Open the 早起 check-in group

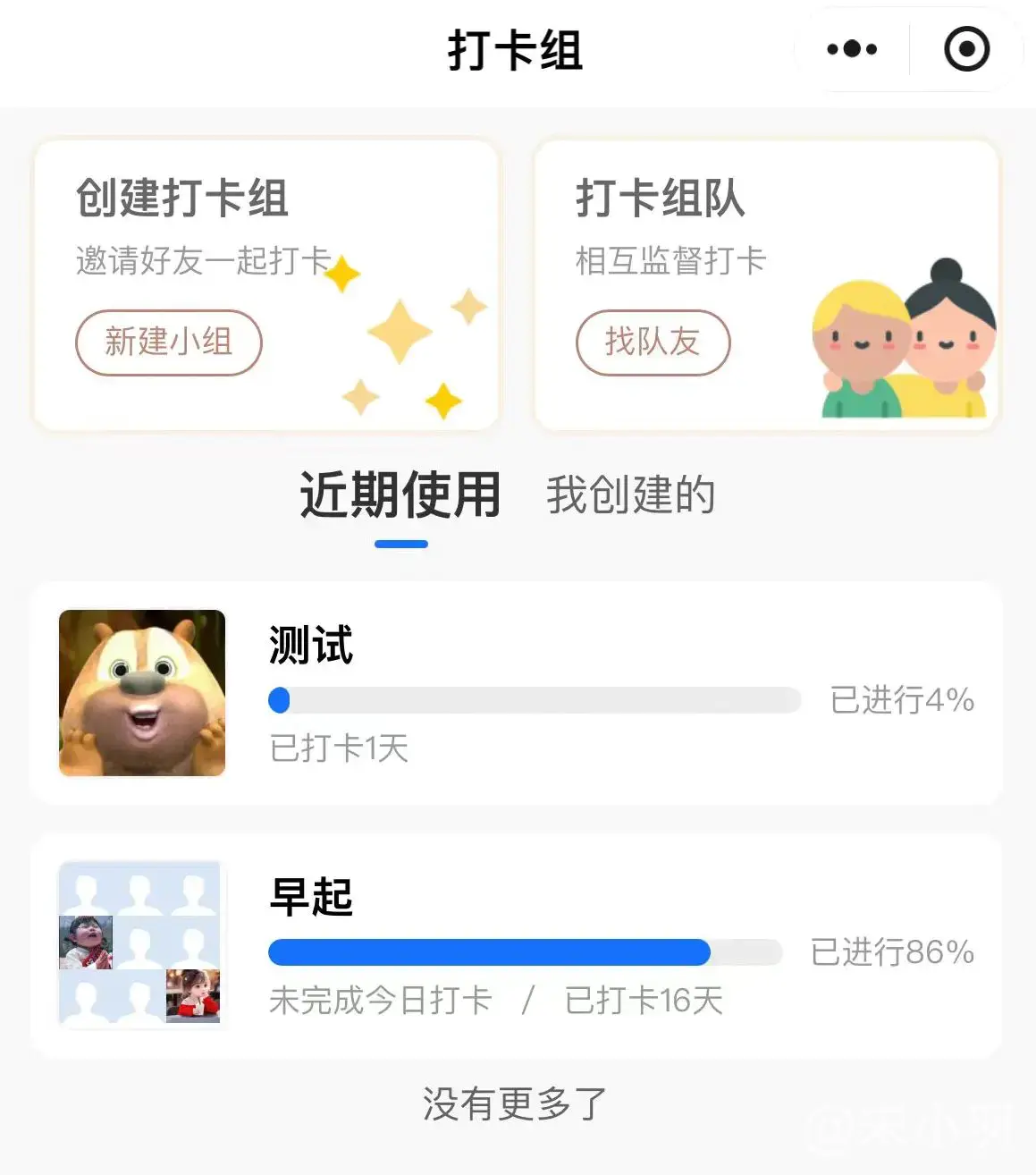click(x=516, y=945)
